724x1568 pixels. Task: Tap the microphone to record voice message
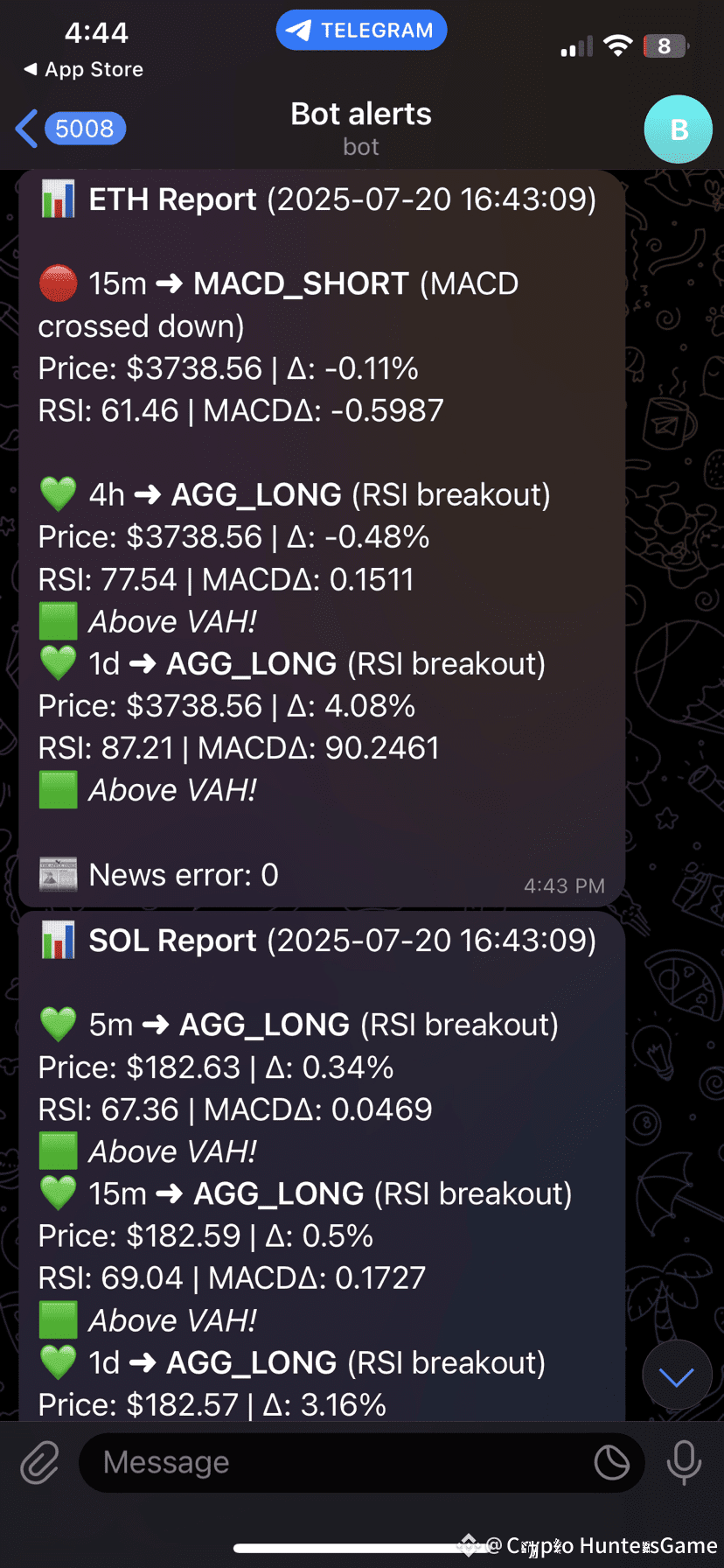tap(684, 1462)
